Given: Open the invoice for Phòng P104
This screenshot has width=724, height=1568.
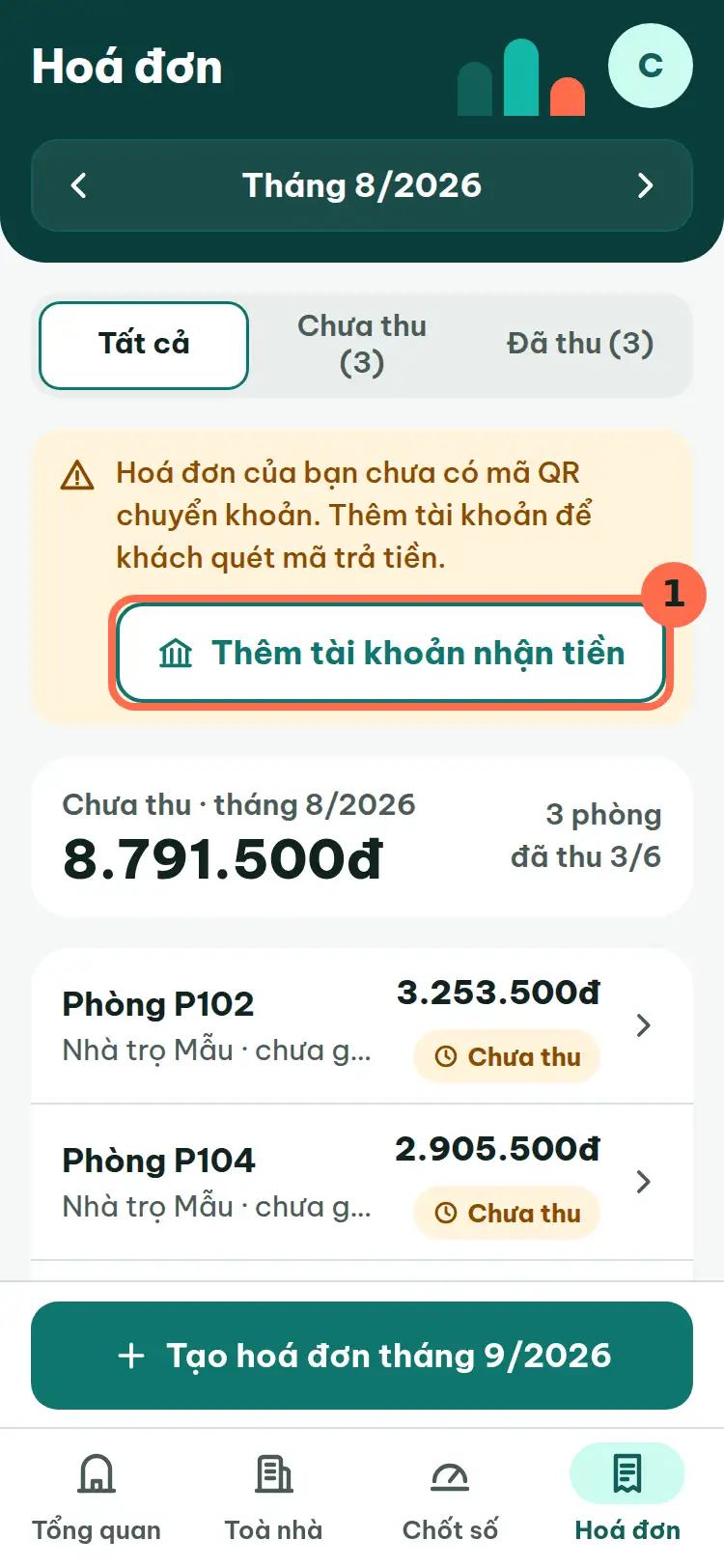Looking at the screenshot, I should 362,1182.
